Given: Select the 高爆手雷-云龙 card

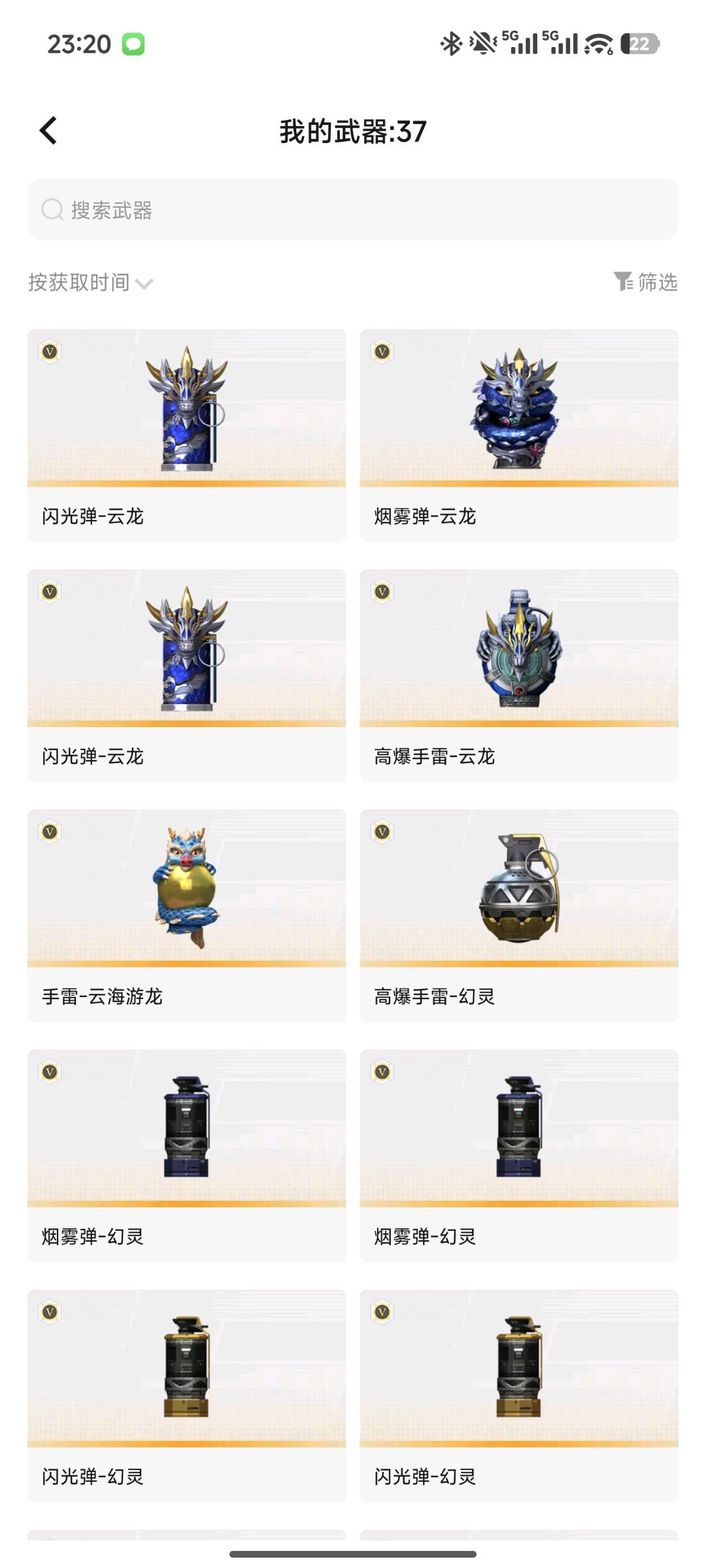Looking at the screenshot, I should tap(519, 676).
